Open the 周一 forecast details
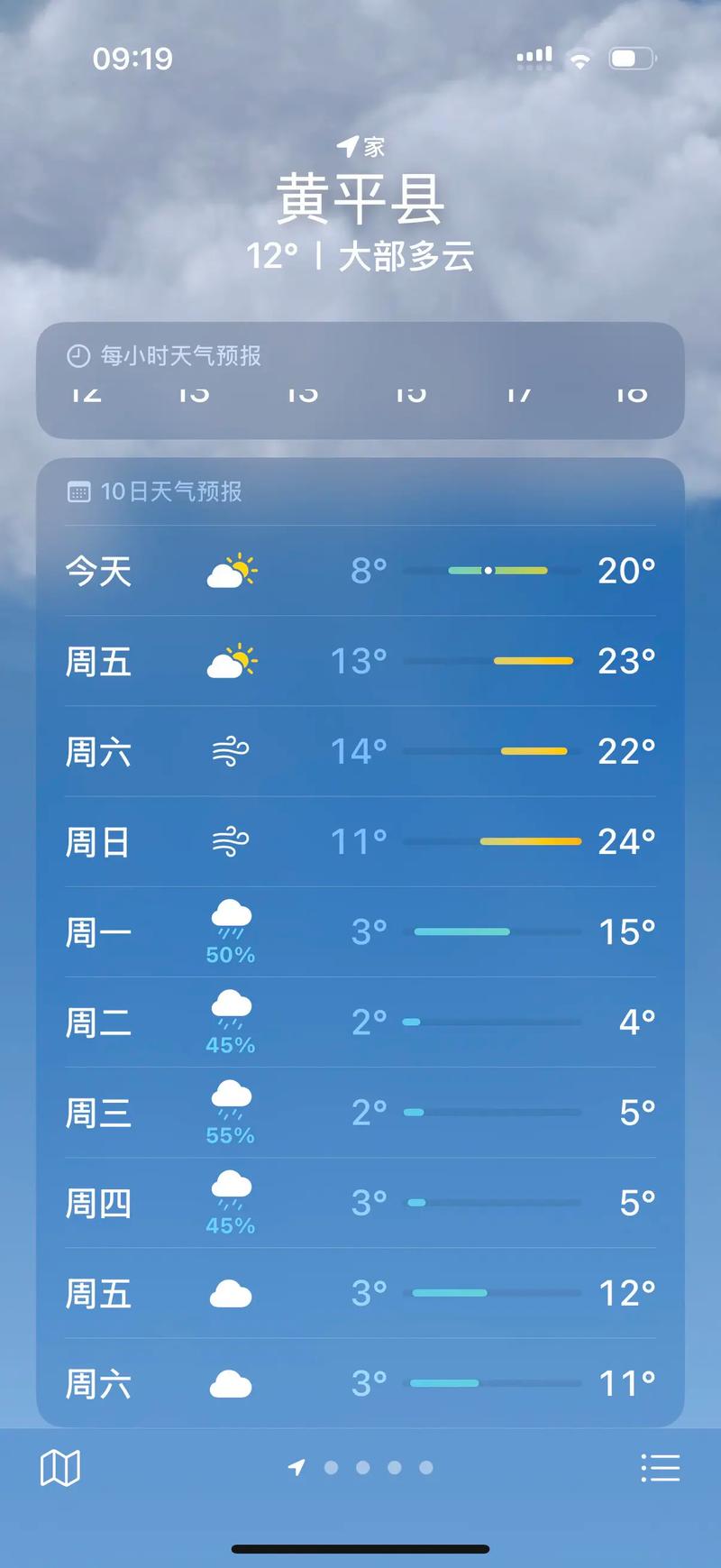This screenshot has width=721, height=1568. (x=360, y=931)
